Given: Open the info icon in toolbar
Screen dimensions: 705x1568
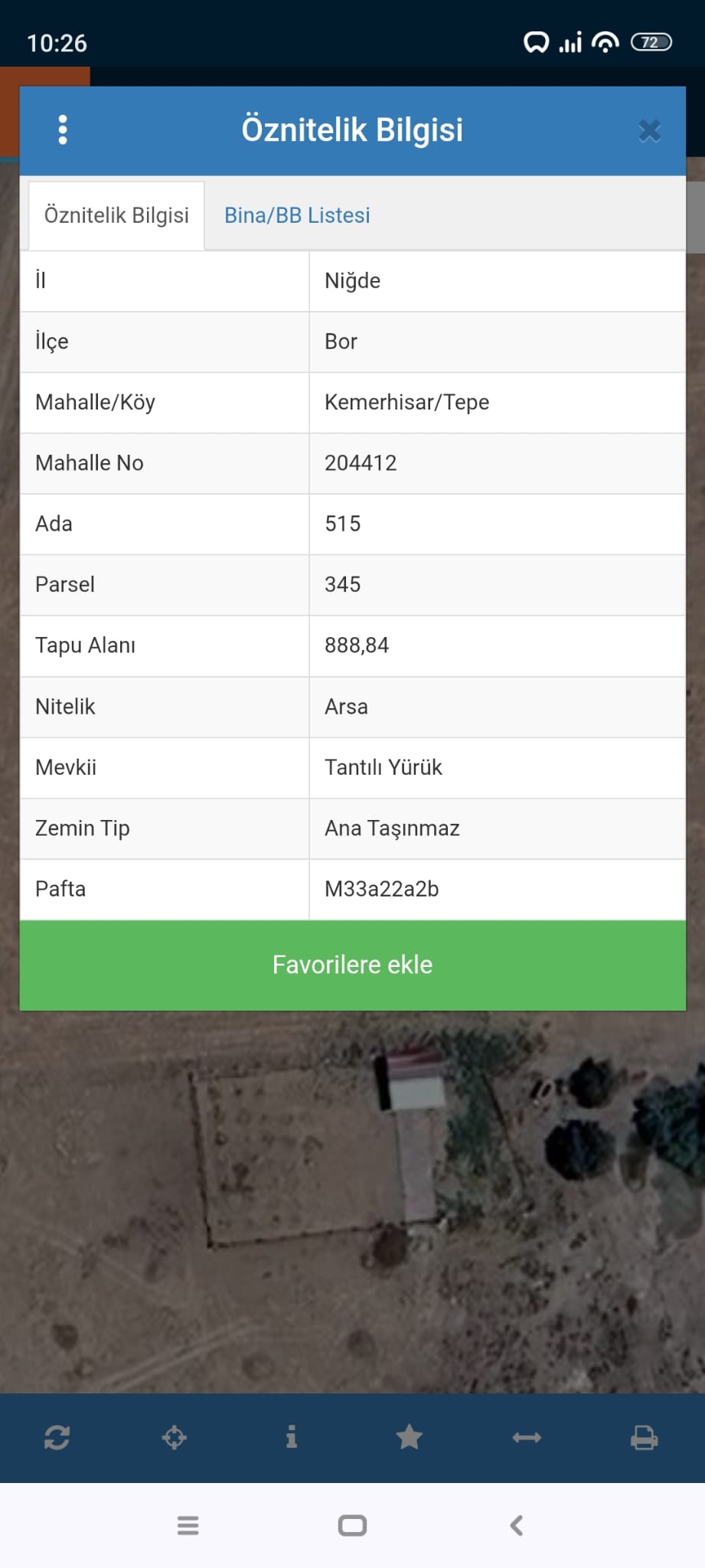Looking at the screenshot, I should point(292,1437).
